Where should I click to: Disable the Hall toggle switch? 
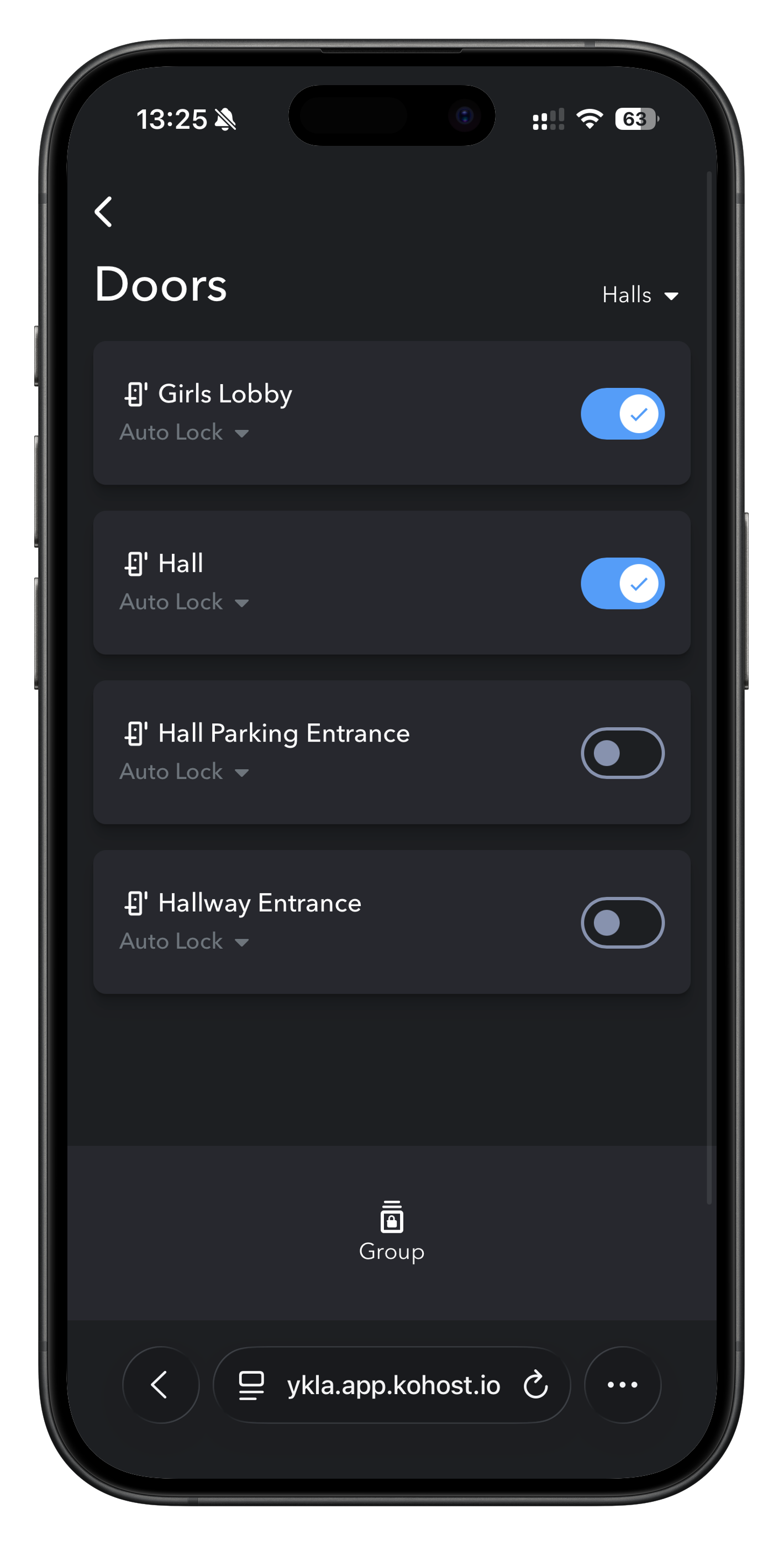[x=623, y=584]
